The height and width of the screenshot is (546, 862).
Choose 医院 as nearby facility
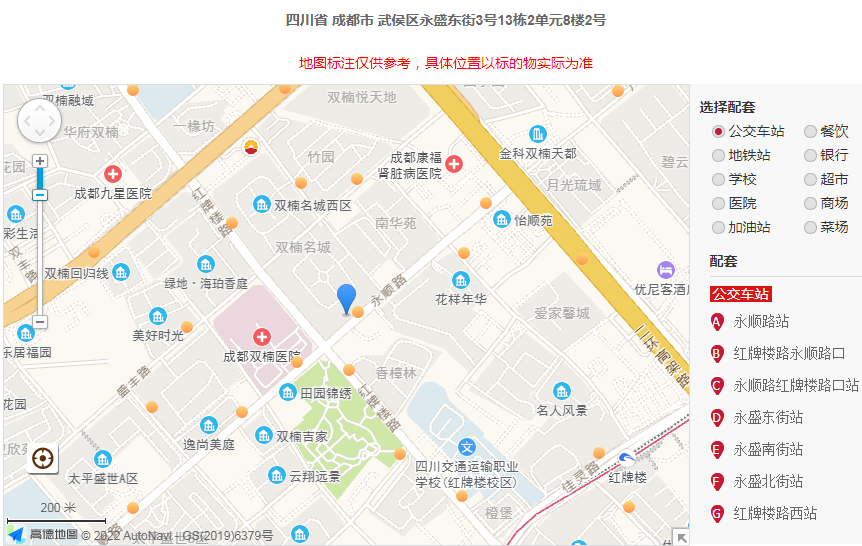click(x=718, y=203)
